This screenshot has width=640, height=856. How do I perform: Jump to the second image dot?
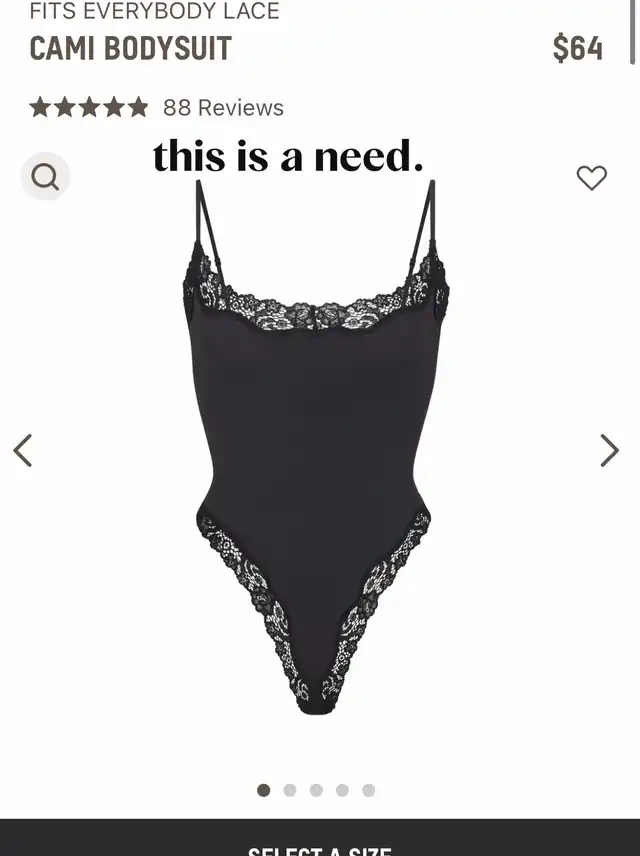290,790
